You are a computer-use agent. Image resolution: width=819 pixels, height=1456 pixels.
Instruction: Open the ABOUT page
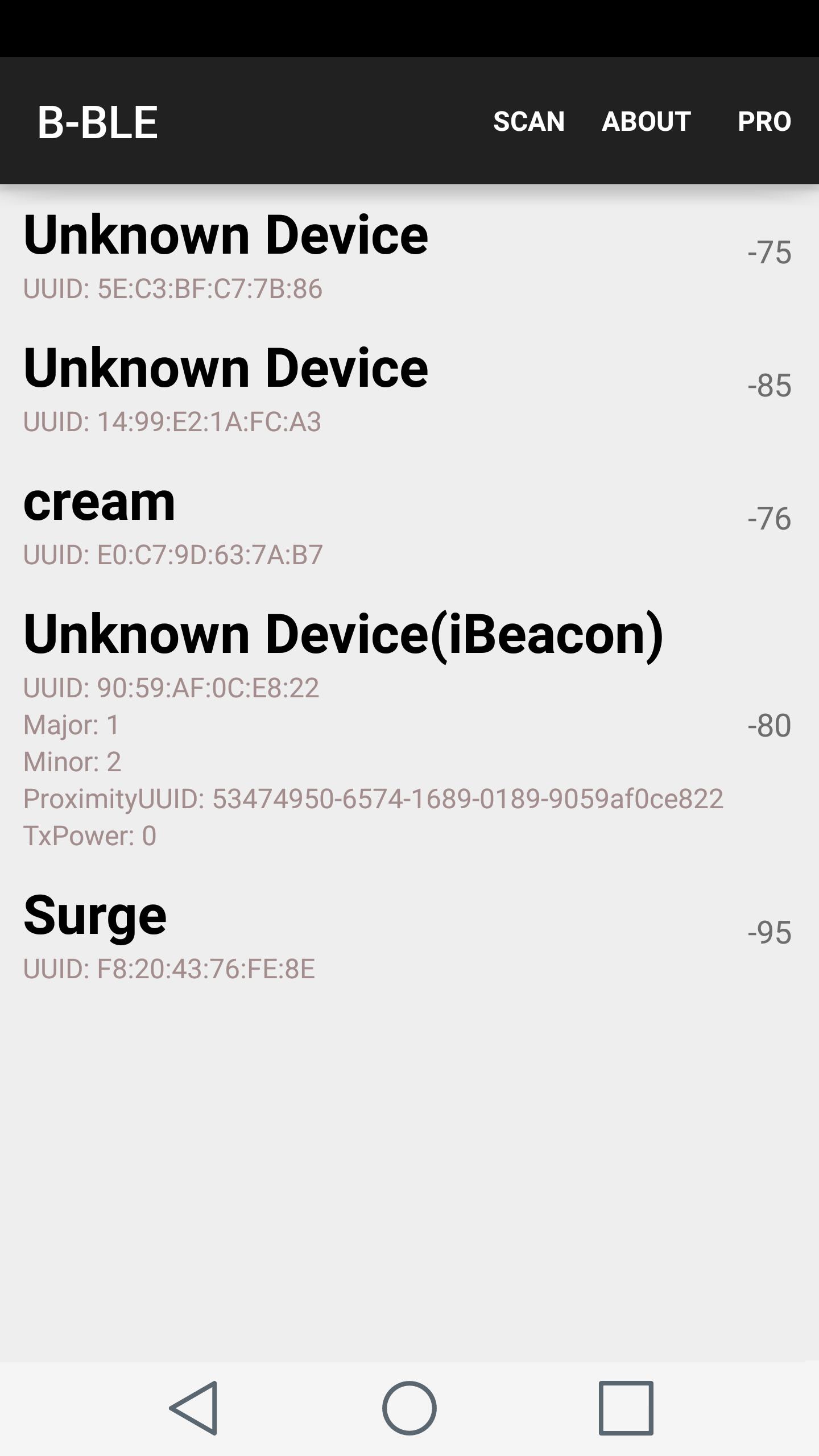coord(646,121)
